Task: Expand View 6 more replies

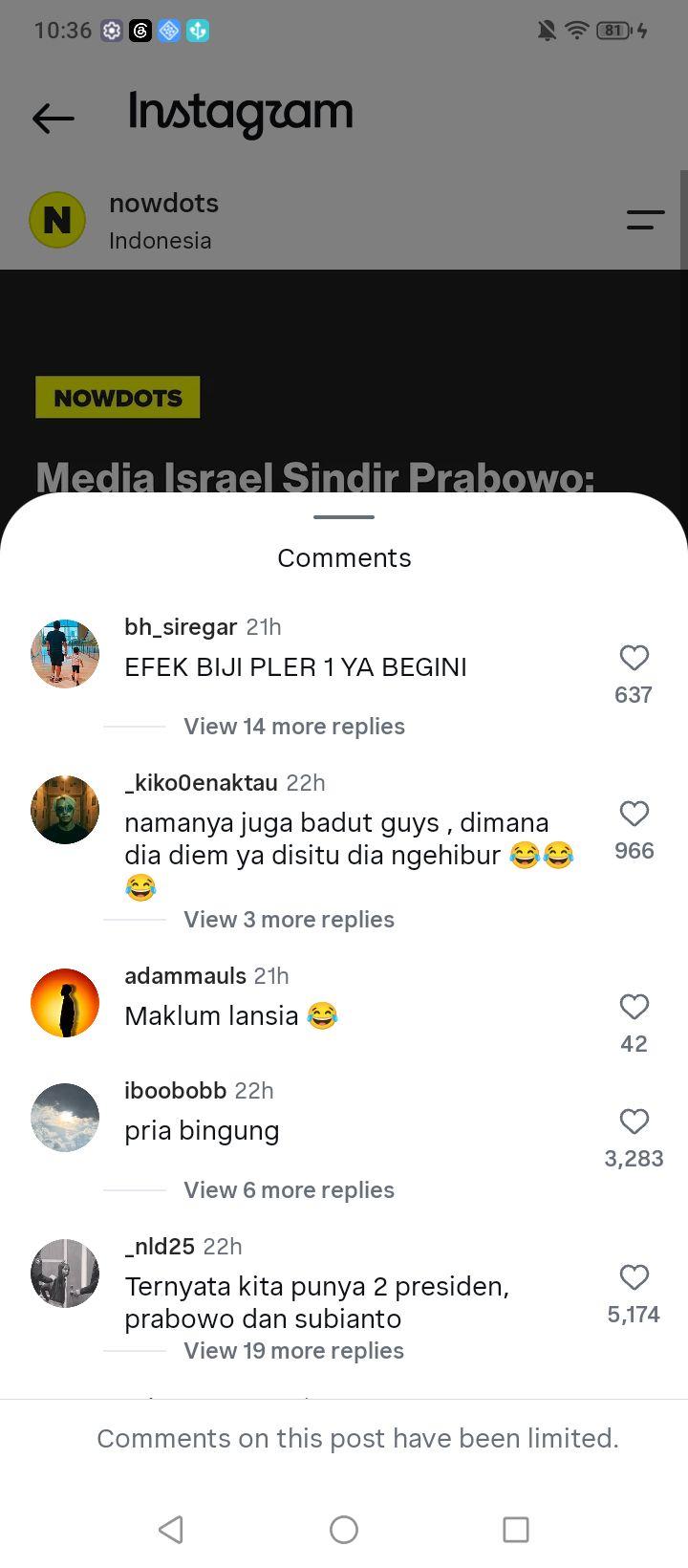Action: [289, 1190]
